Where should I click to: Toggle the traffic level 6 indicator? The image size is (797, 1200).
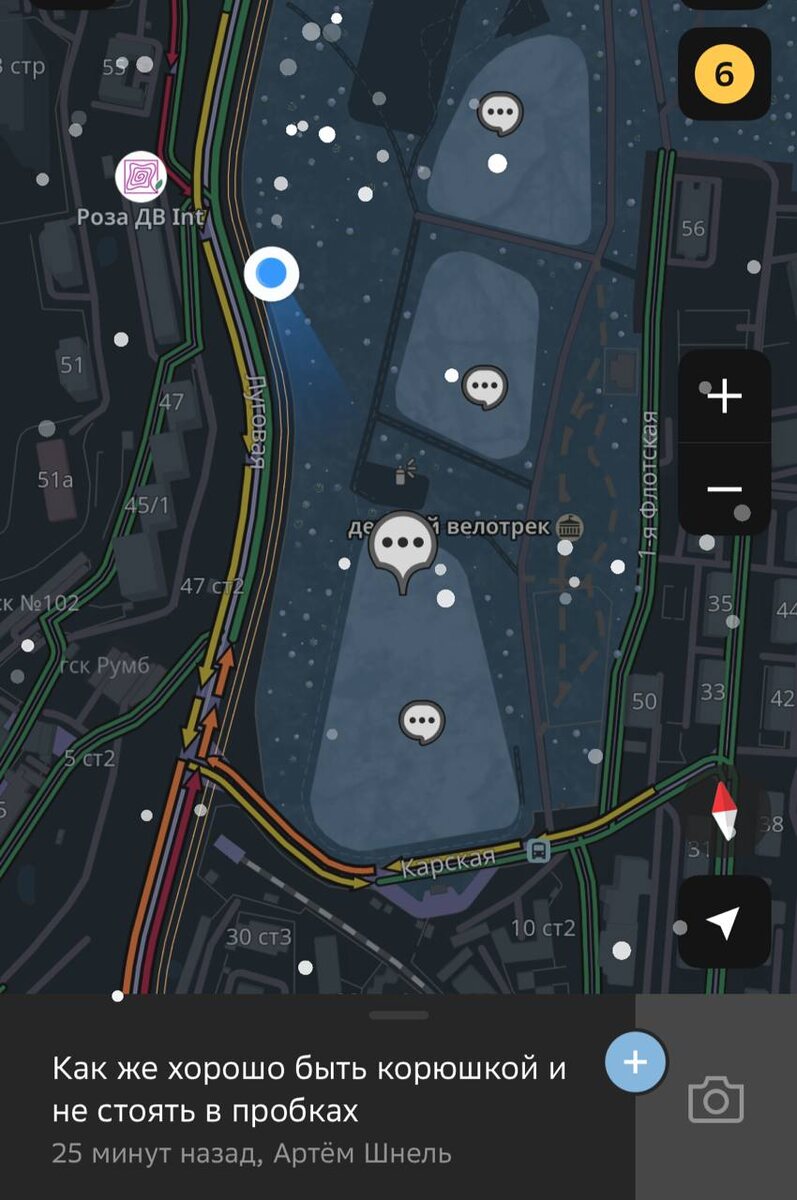[x=724, y=74]
